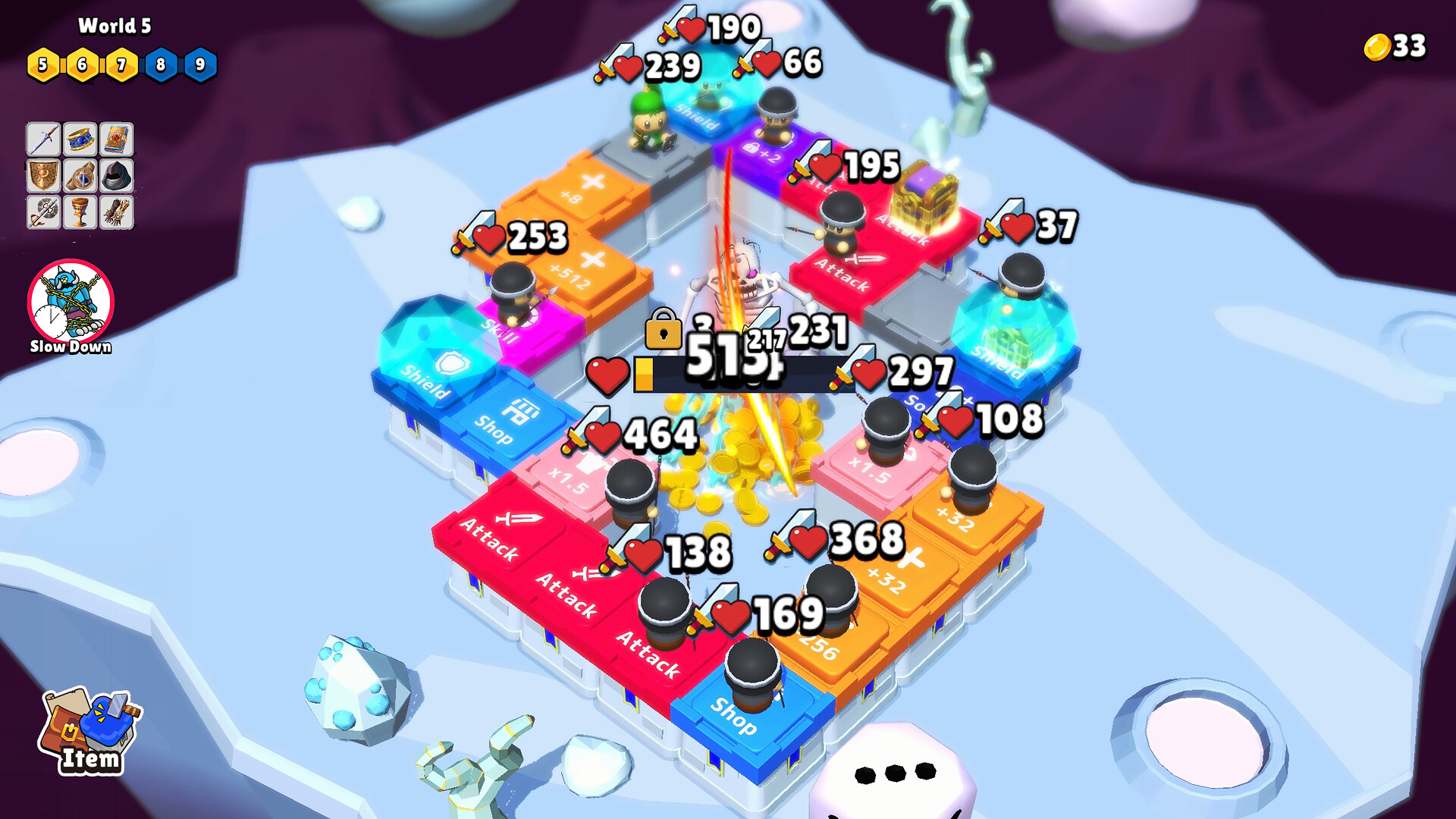This screenshot has height=819, width=1456.
Task: Inspect the spellbook item
Action: [117, 140]
